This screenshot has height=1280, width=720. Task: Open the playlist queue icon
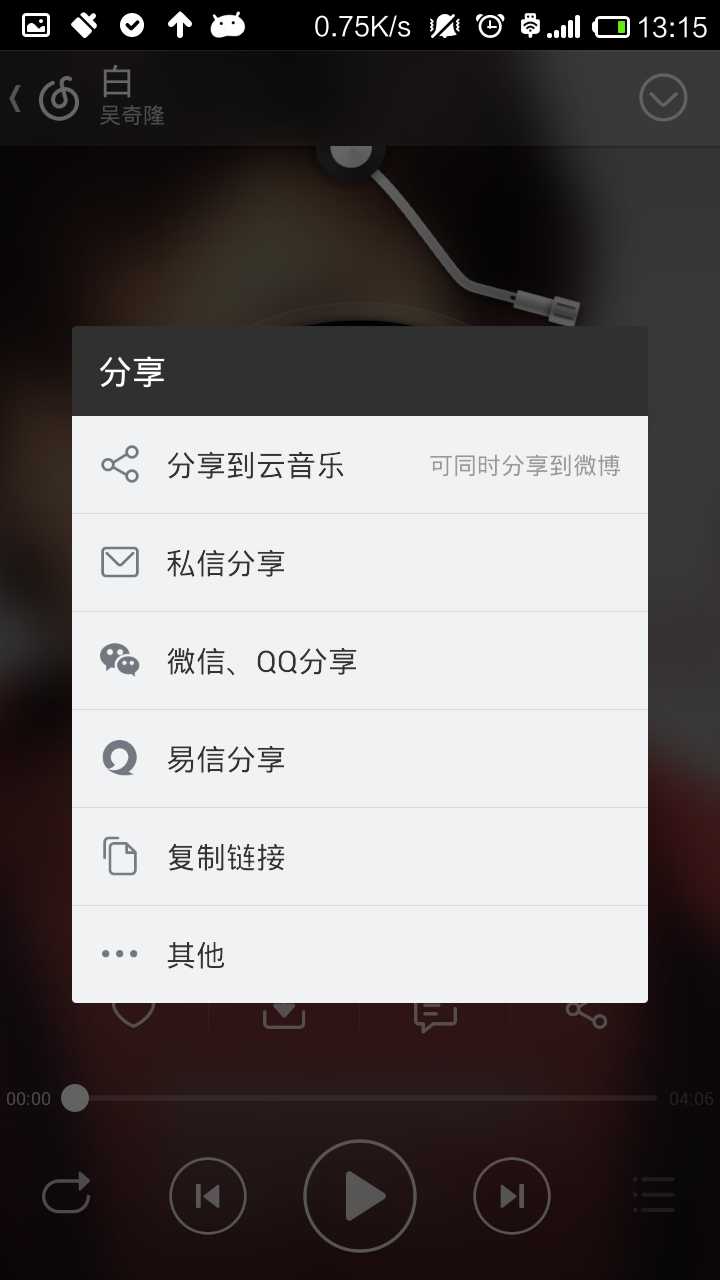tap(653, 1194)
